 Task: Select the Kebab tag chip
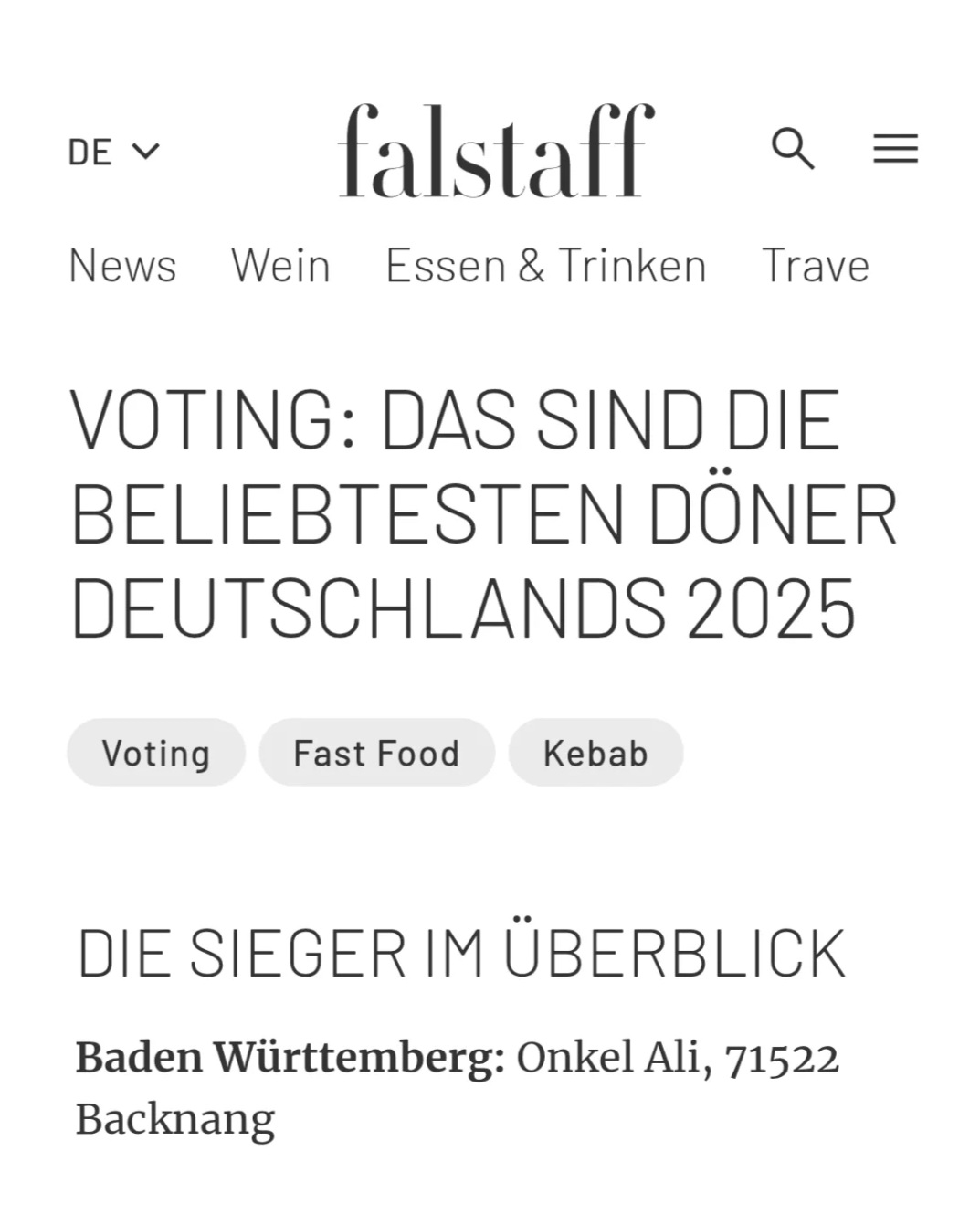pyautogui.click(x=595, y=753)
